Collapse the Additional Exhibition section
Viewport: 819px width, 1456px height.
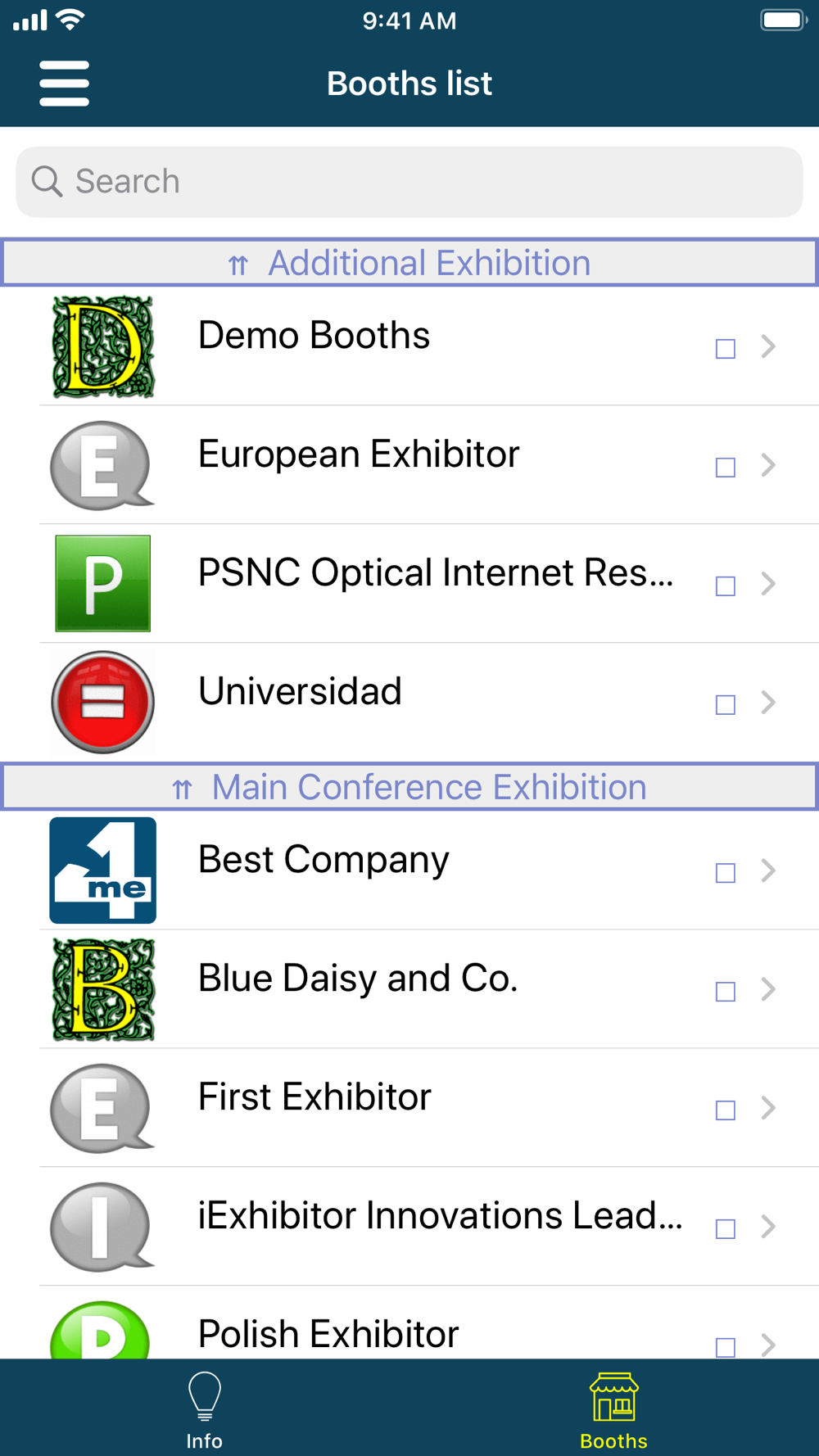409,263
